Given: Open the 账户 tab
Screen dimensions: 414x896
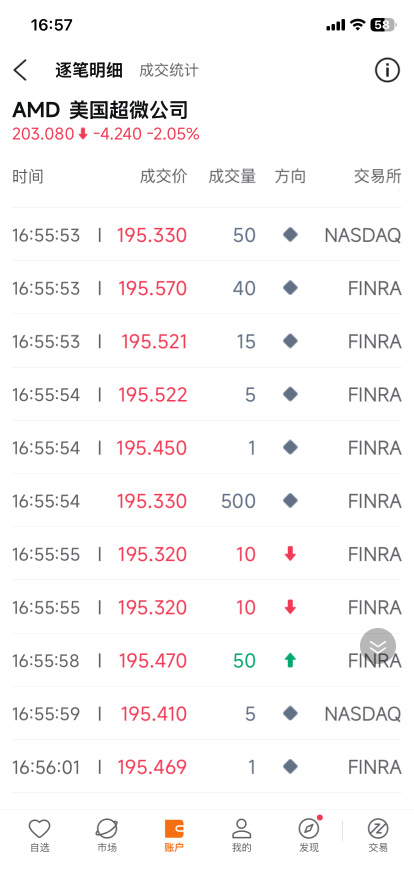Looking at the screenshot, I should tap(174, 835).
